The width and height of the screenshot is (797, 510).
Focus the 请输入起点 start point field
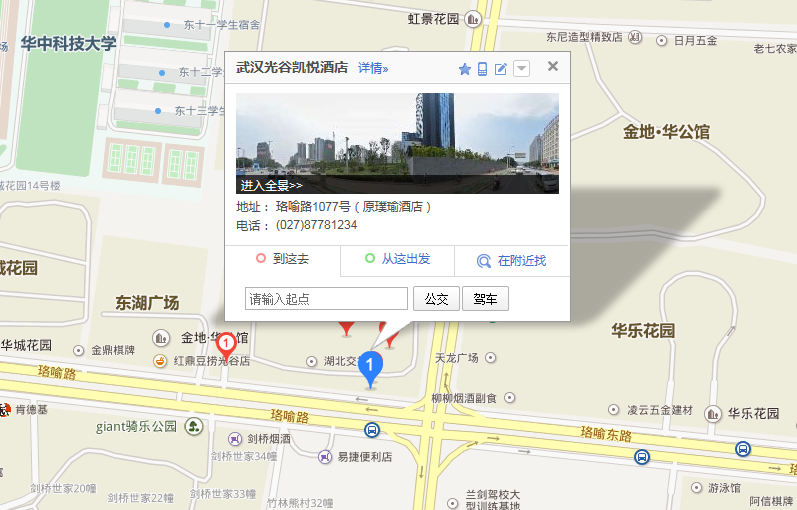(326, 298)
